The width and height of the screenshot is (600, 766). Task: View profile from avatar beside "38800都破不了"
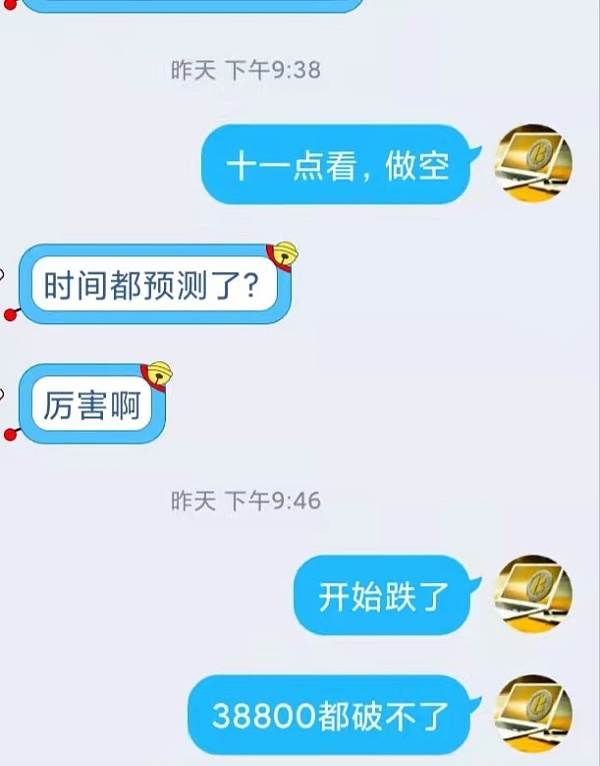[x=534, y=712]
